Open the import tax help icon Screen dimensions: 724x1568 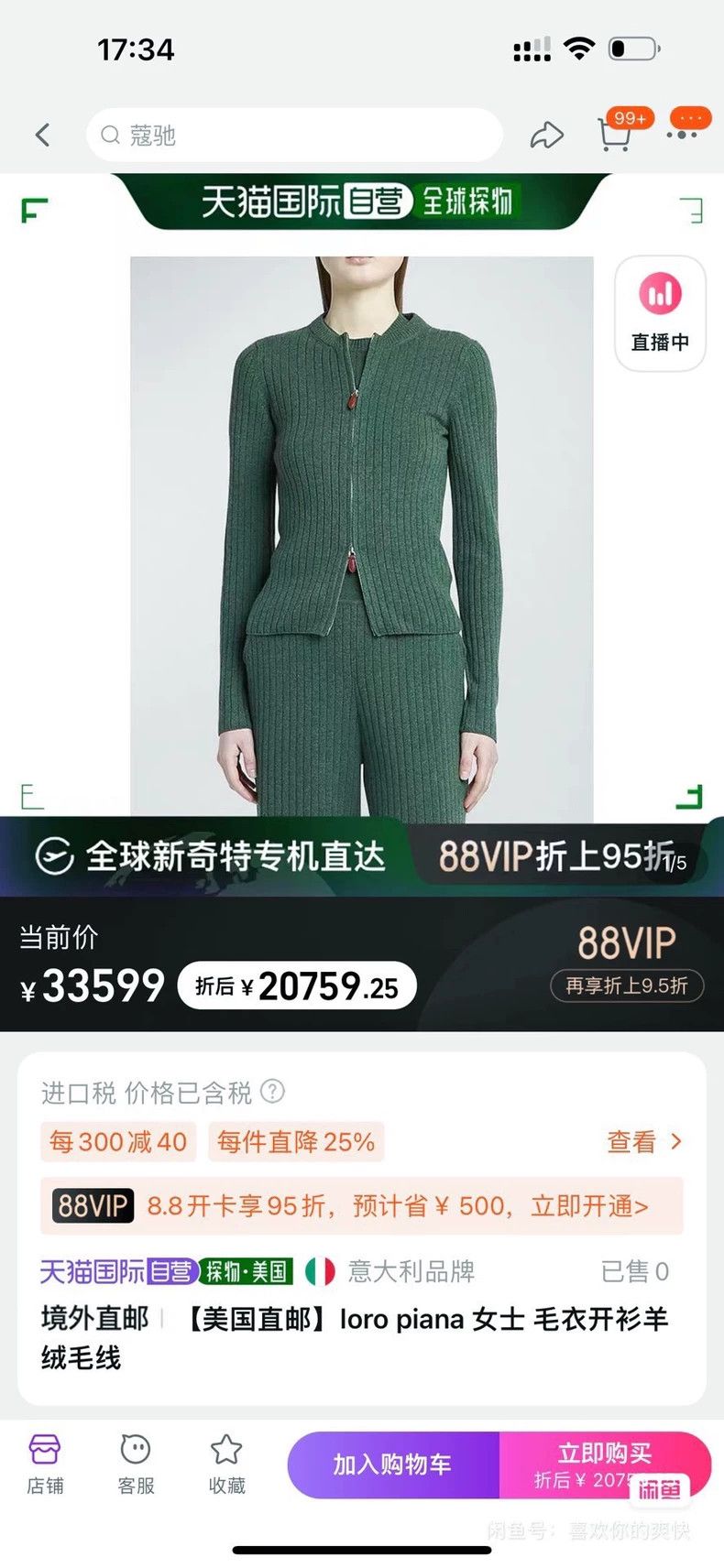tap(273, 1091)
